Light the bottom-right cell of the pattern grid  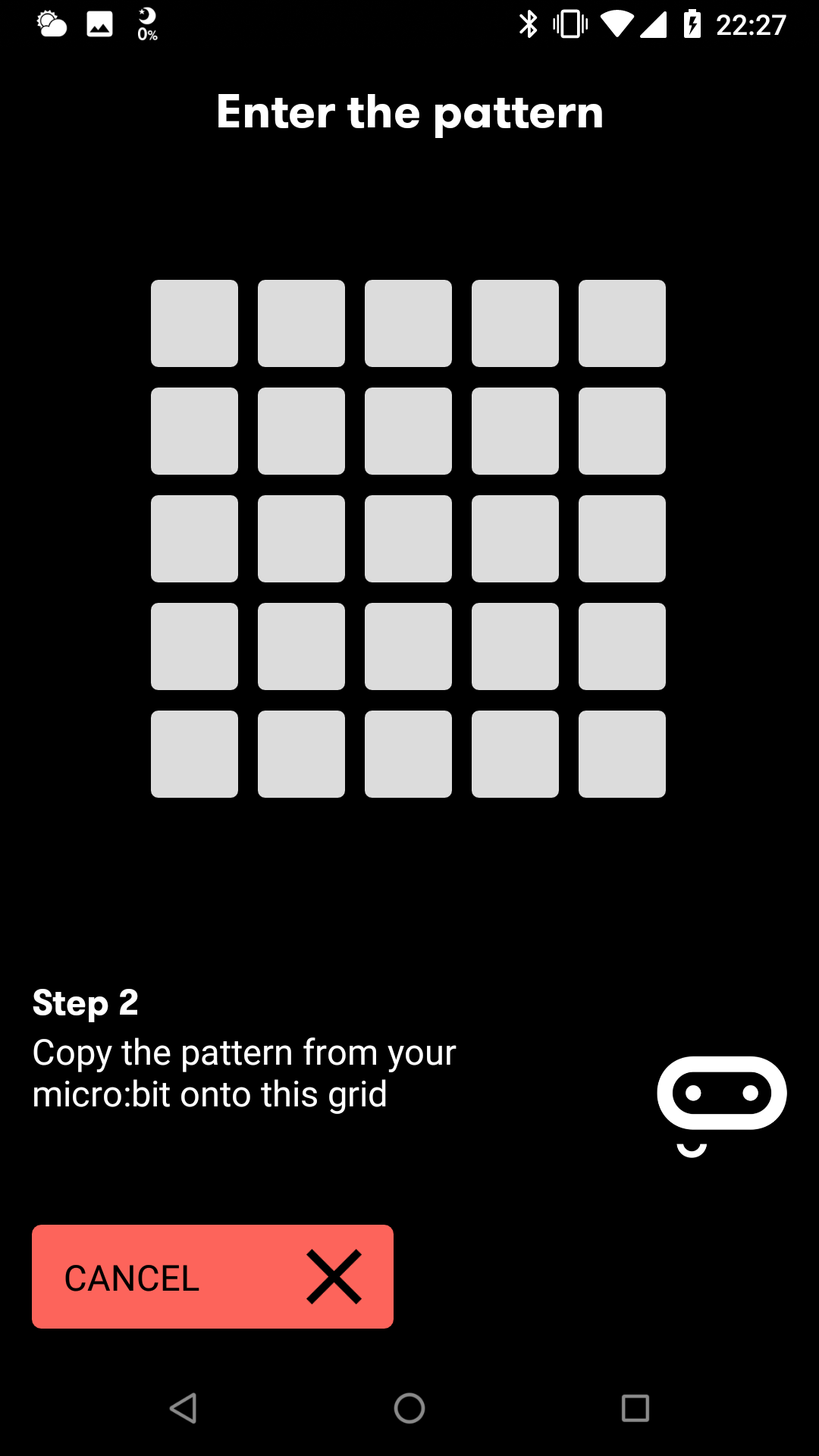point(622,754)
